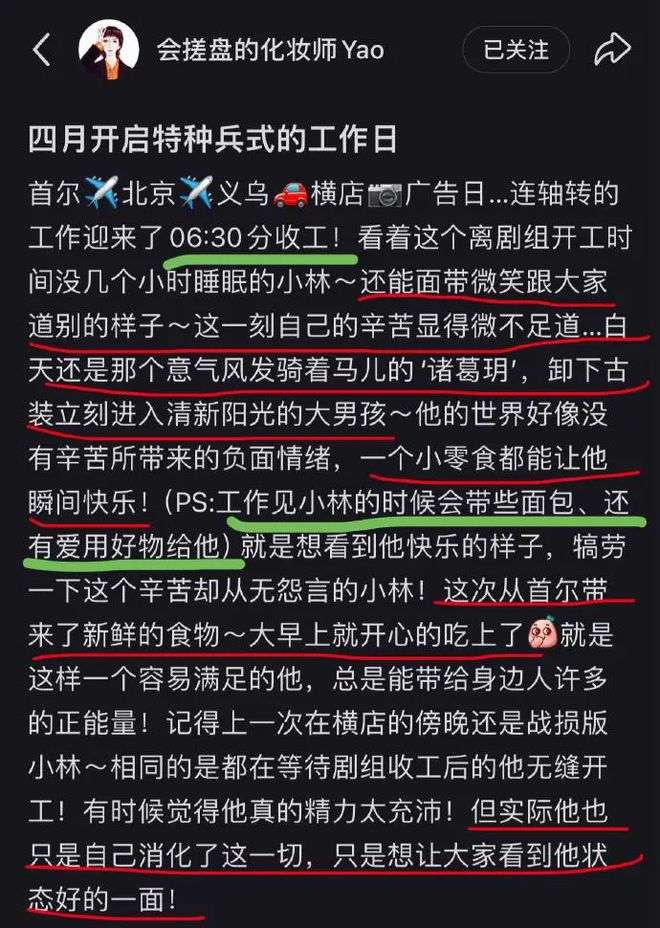Share this post via the arrow icon
The width and height of the screenshot is (660, 928).
[611, 49]
